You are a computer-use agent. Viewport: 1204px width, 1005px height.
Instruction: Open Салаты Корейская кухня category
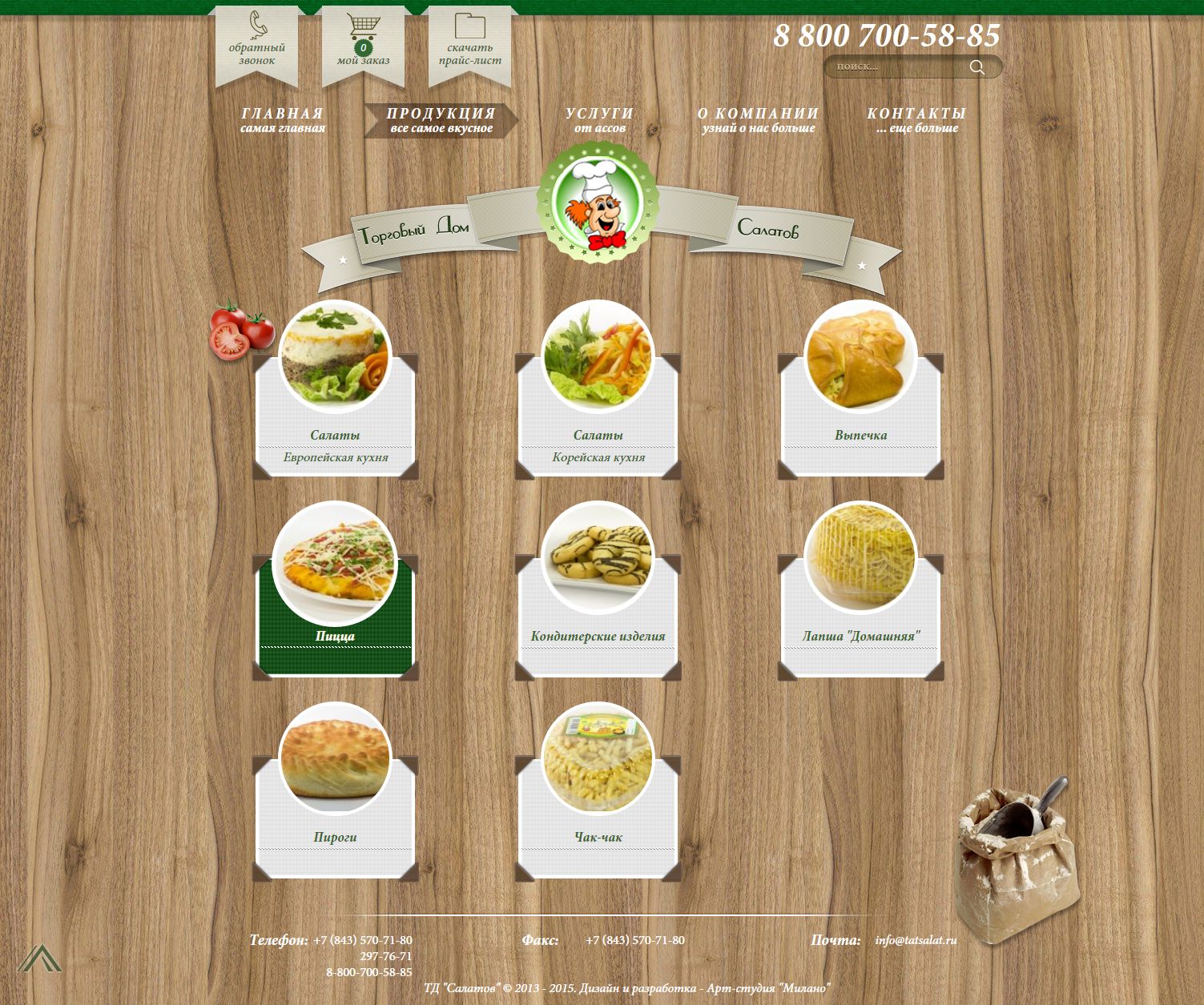tap(598, 400)
